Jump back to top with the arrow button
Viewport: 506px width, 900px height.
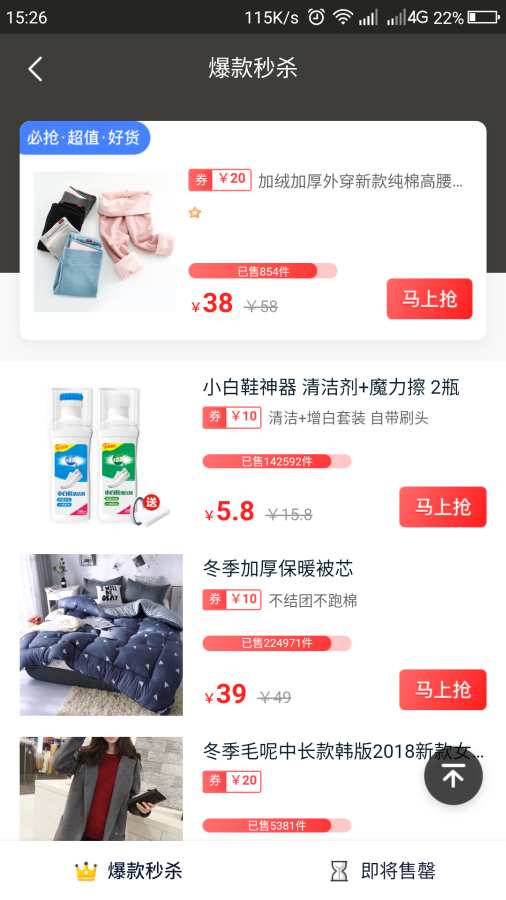[x=453, y=776]
